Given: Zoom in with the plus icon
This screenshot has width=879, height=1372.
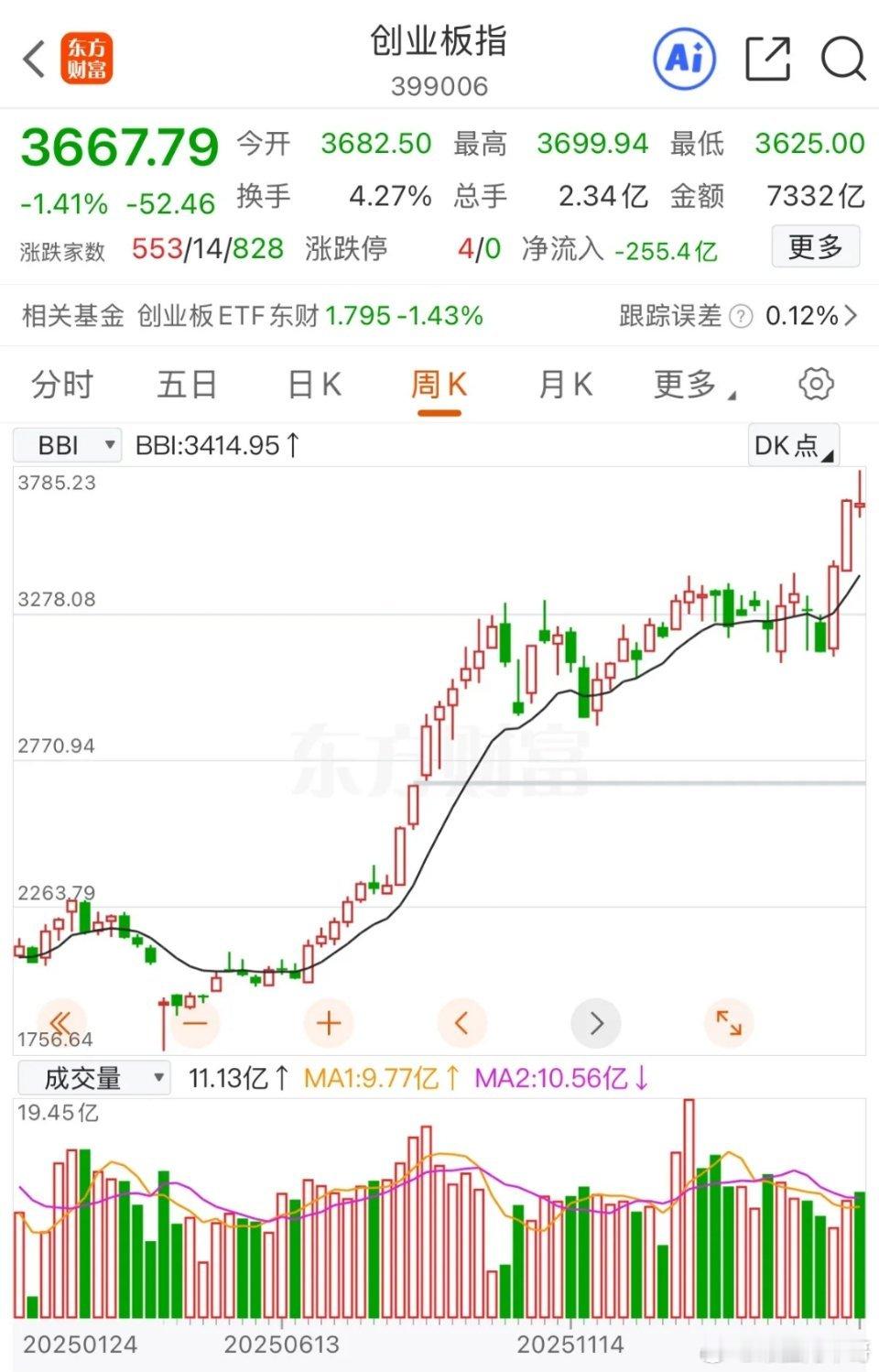Looking at the screenshot, I should coord(328,1022).
